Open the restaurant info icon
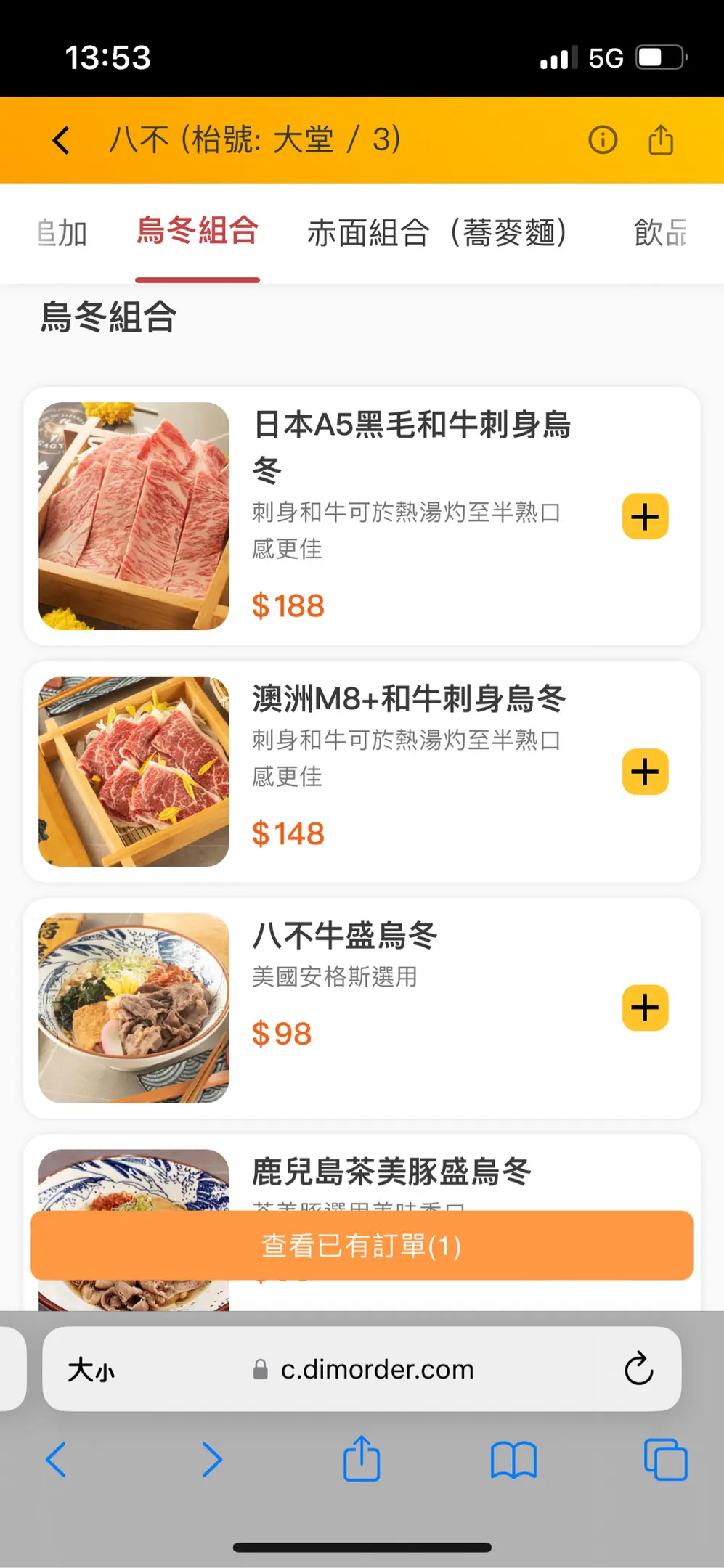The height and width of the screenshot is (1568, 724). coord(603,139)
